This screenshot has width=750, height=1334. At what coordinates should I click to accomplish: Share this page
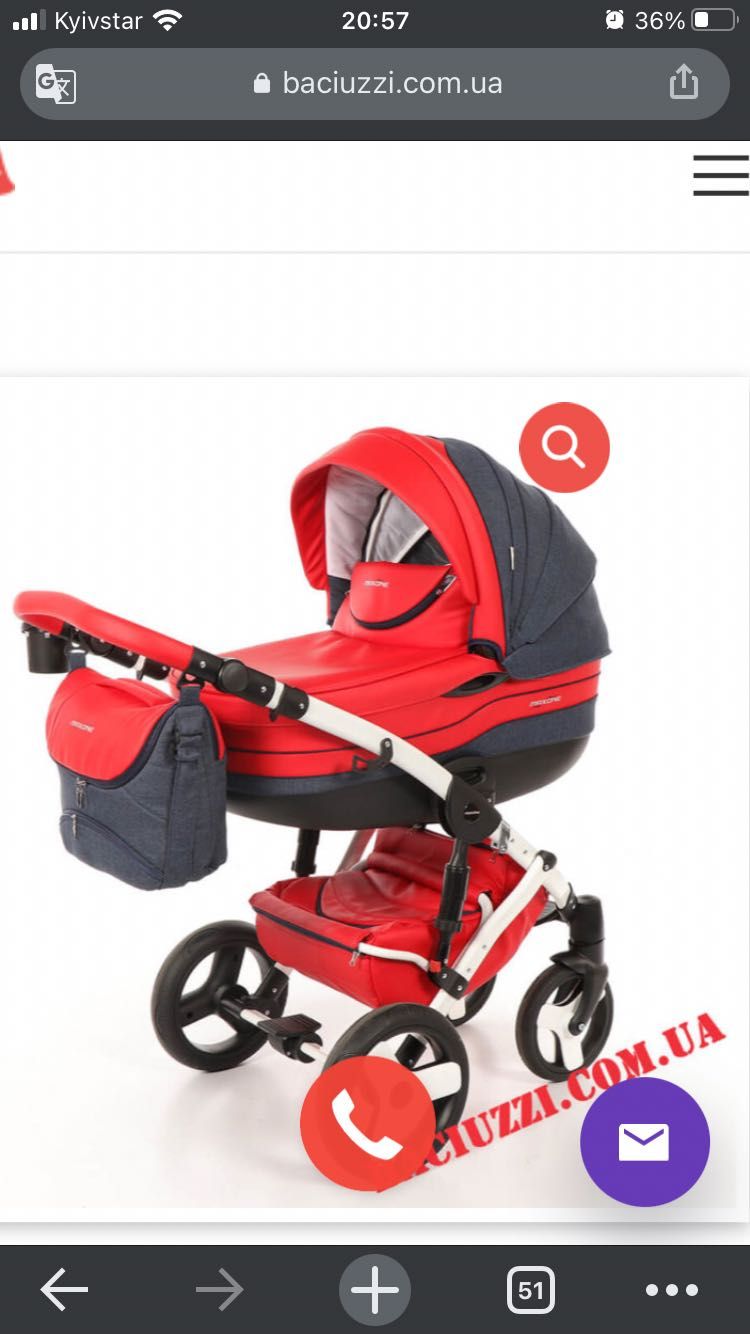(684, 82)
